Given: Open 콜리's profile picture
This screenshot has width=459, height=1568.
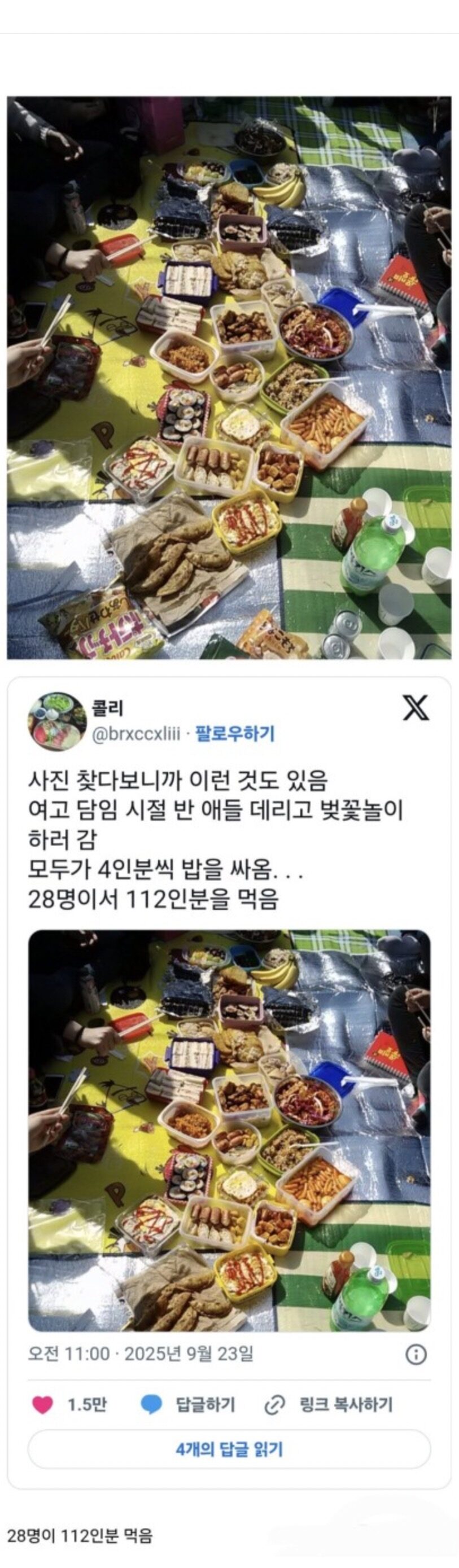Looking at the screenshot, I should [58, 722].
